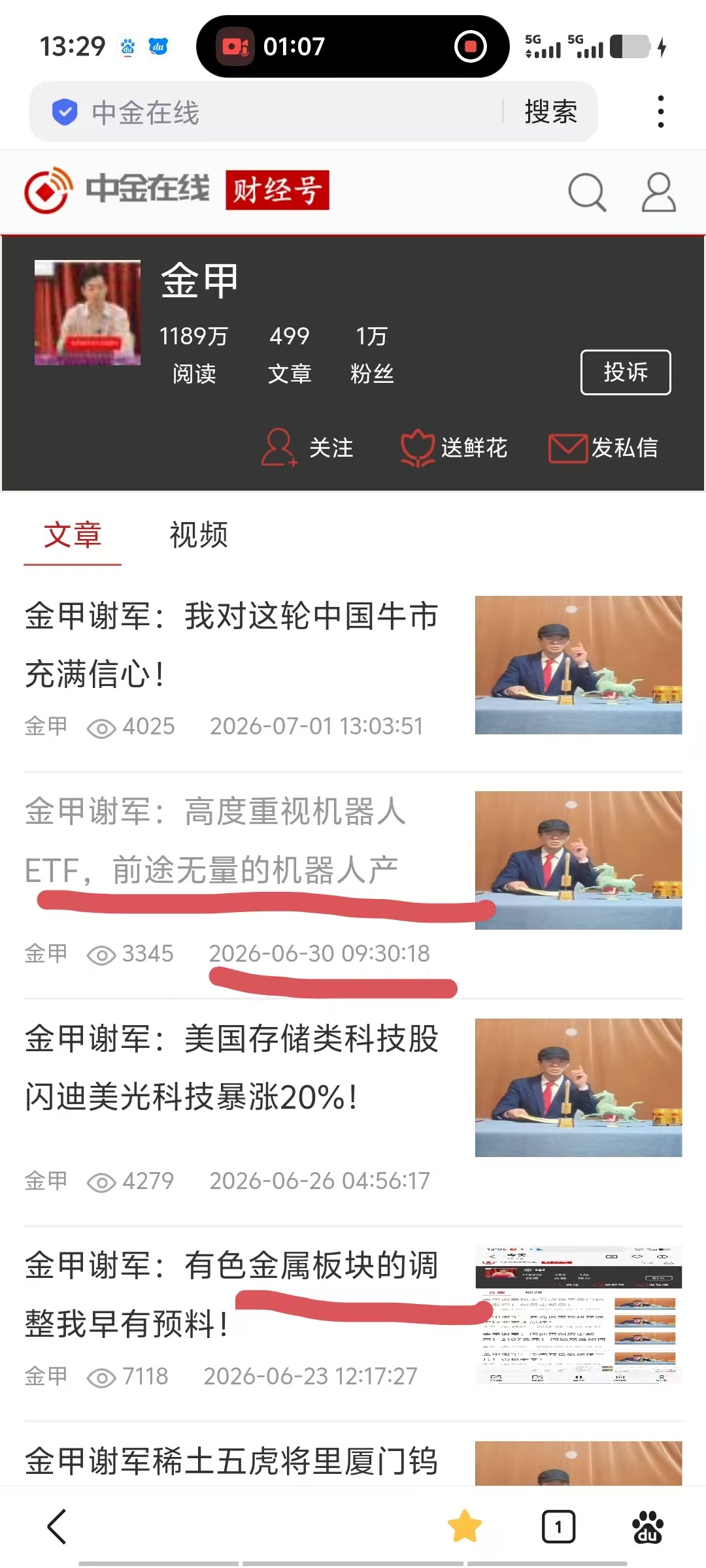
Task: Open the user account profile icon
Action: tap(658, 192)
